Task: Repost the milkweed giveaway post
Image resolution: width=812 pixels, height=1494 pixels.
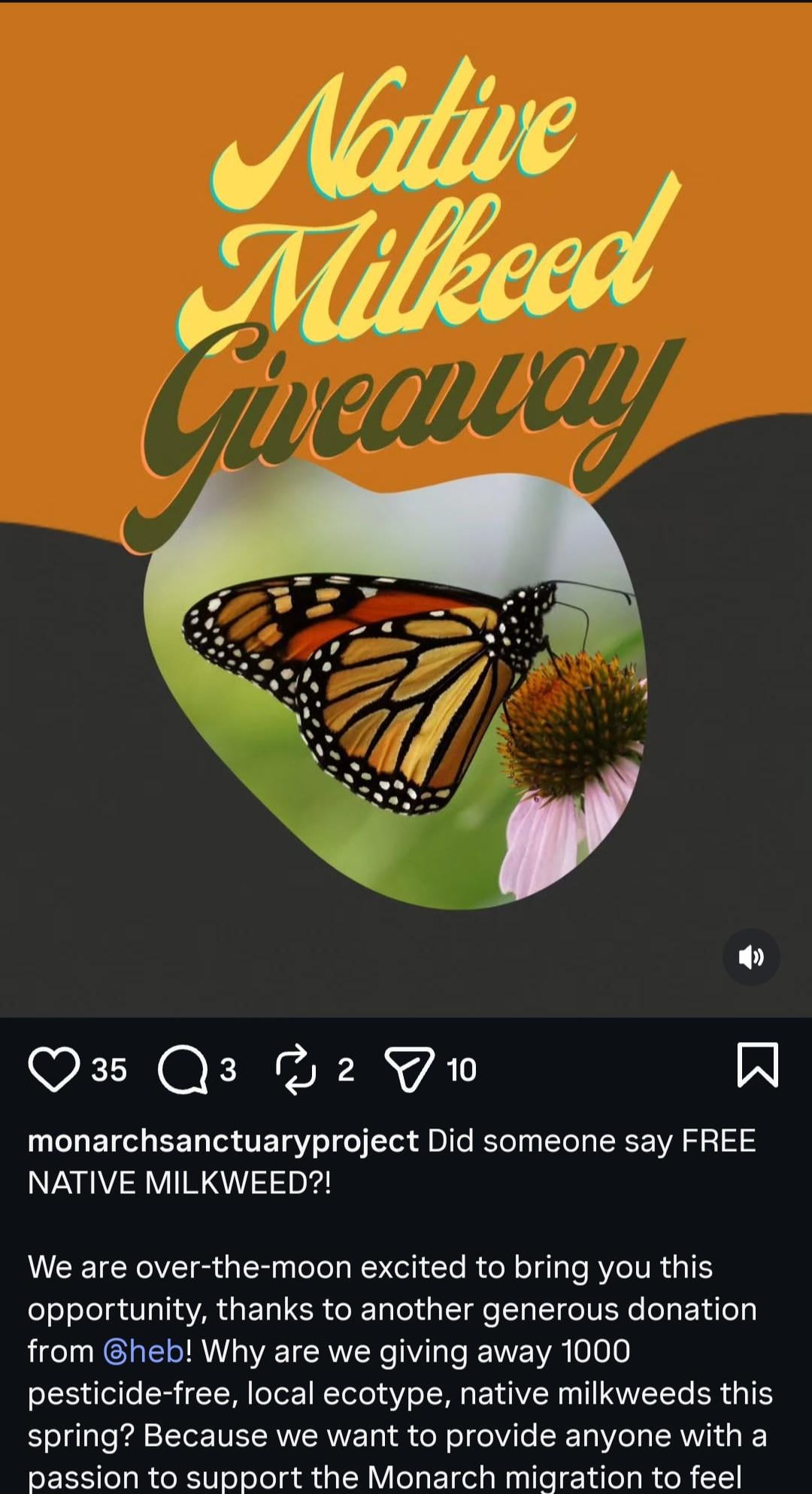Action: [295, 1068]
